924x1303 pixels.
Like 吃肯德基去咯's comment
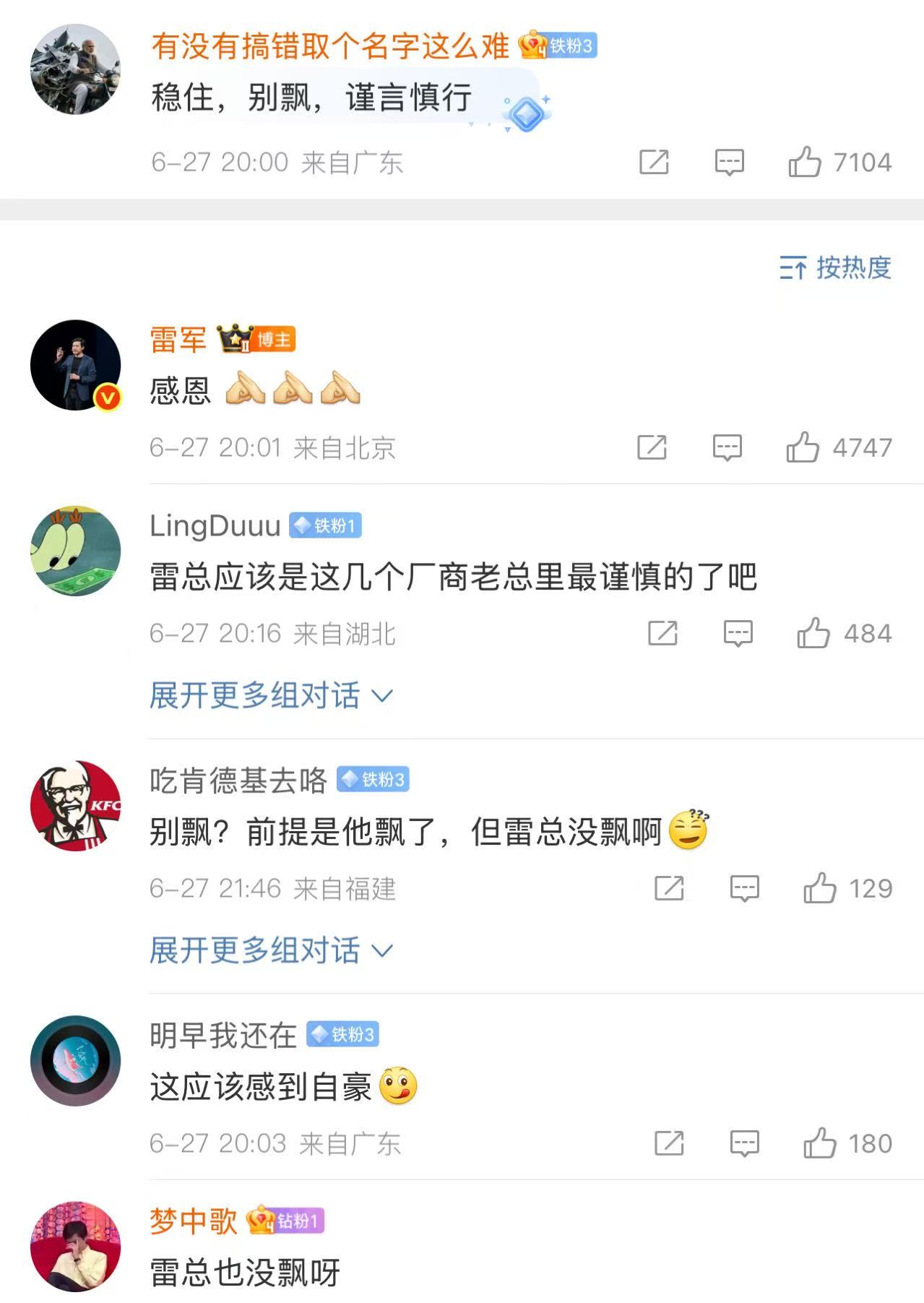pos(820,888)
